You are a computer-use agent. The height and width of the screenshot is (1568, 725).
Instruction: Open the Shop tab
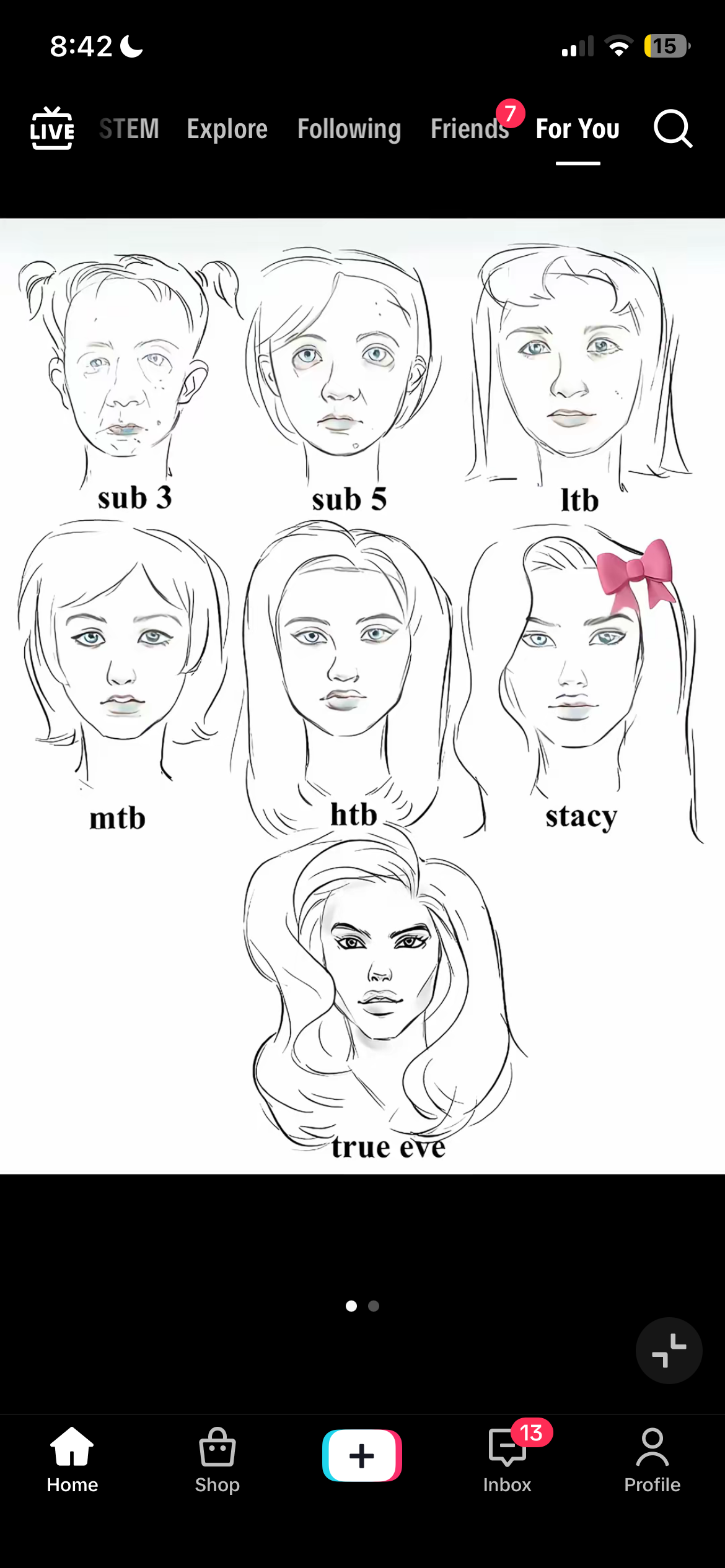click(x=217, y=1460)
